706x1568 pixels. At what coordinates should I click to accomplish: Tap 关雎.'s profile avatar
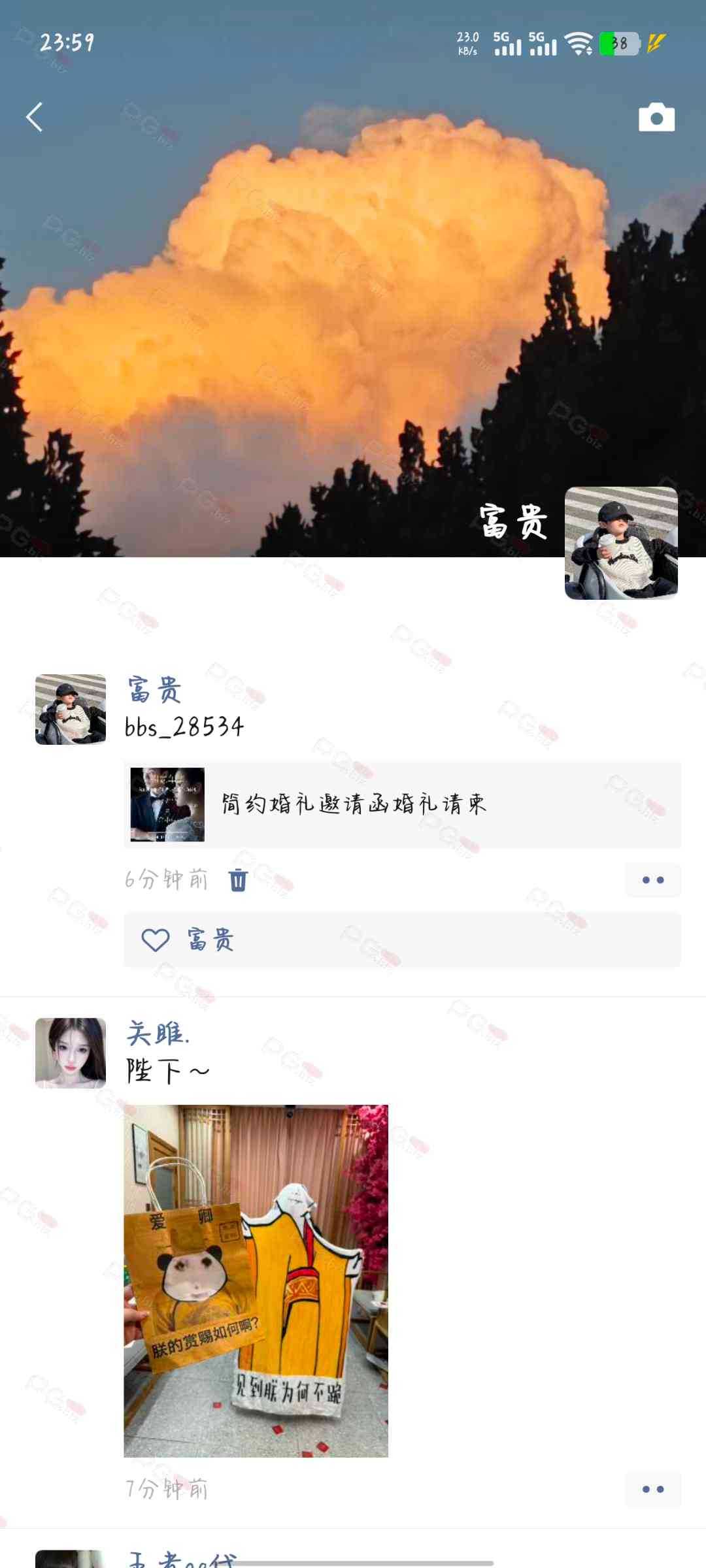pos(71,1053)
